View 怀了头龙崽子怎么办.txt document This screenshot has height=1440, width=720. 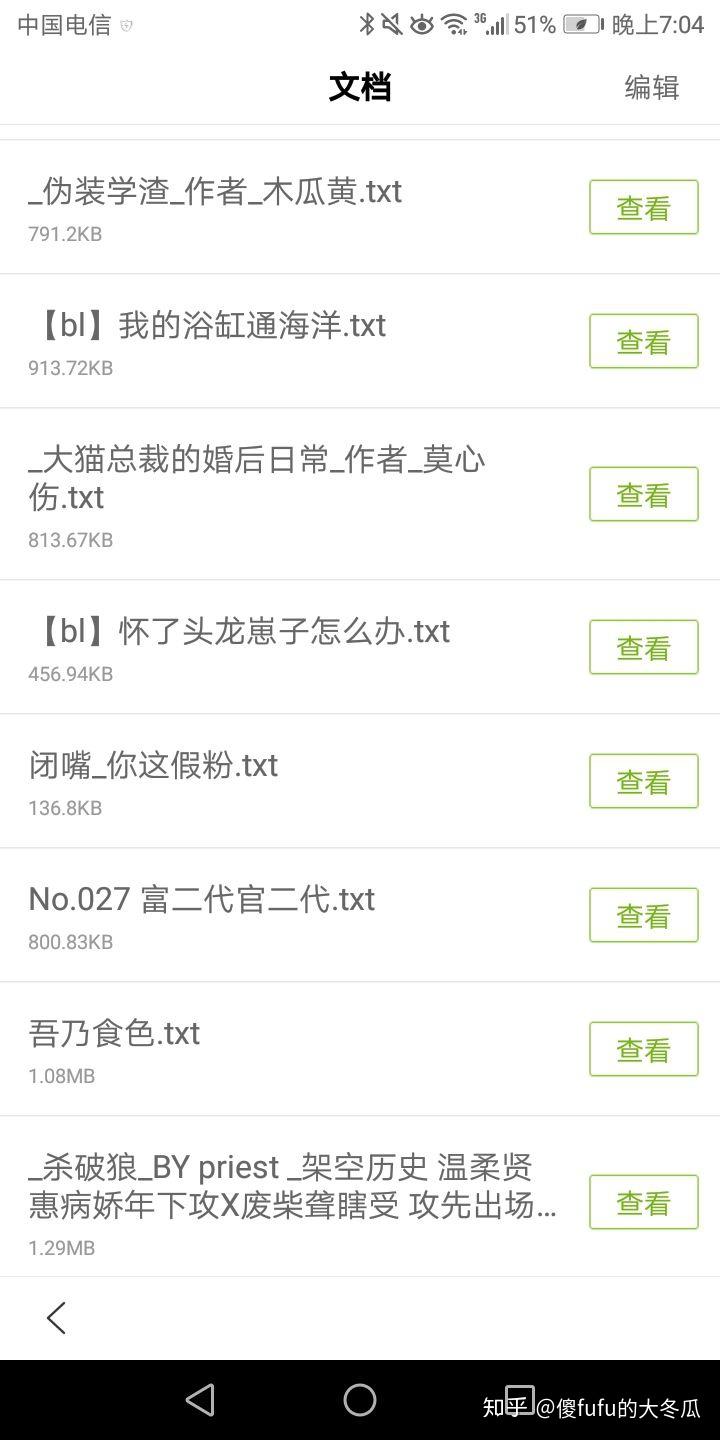[643, 647]
